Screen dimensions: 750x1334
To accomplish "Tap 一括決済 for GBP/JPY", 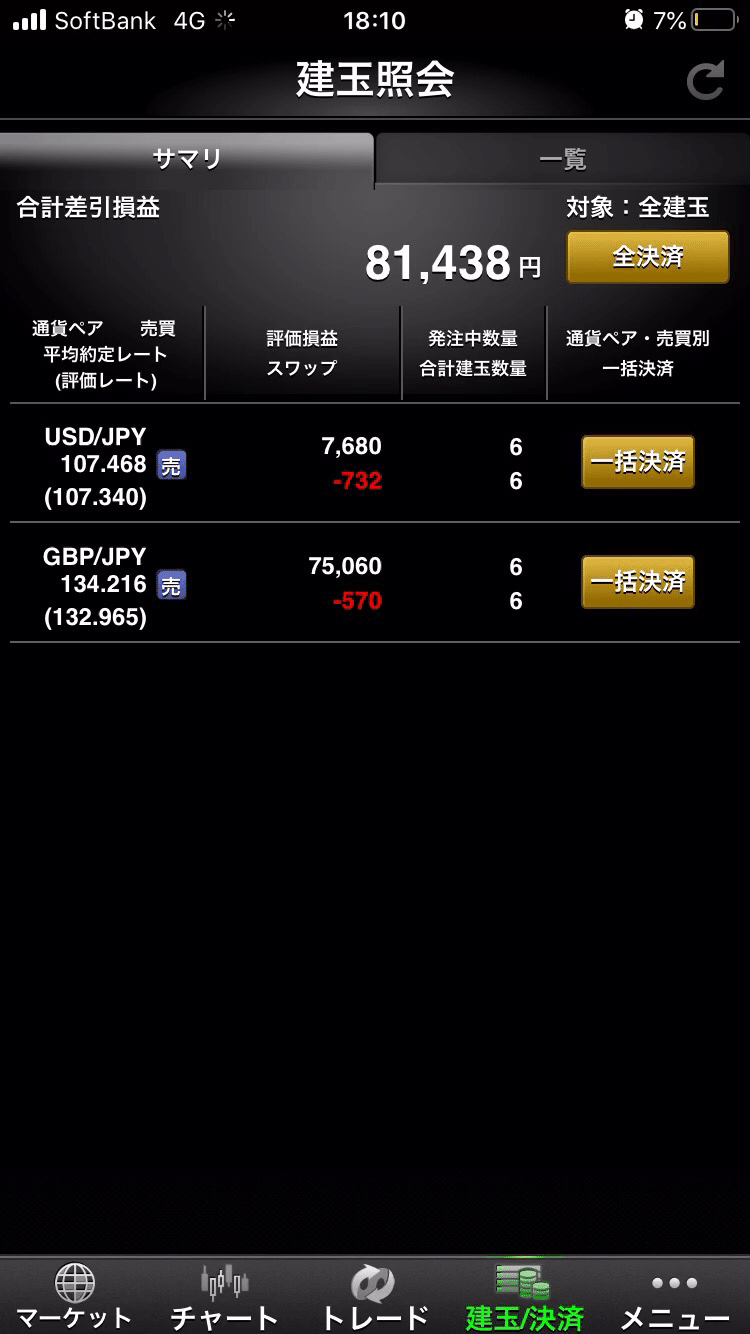I will (x=638, y=582).
